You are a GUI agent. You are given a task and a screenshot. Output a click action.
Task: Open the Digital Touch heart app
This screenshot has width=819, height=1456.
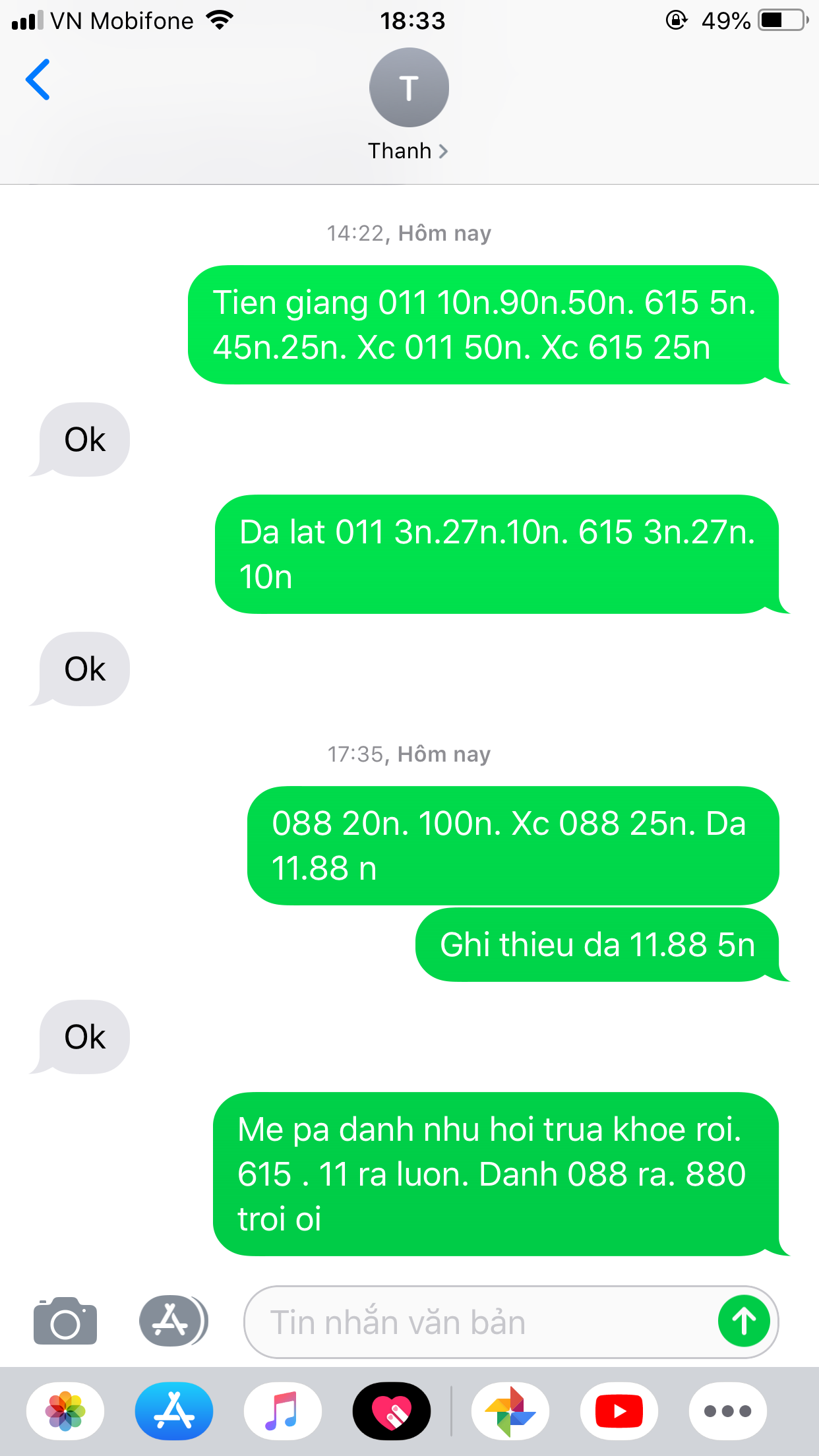click(392, 1411)
